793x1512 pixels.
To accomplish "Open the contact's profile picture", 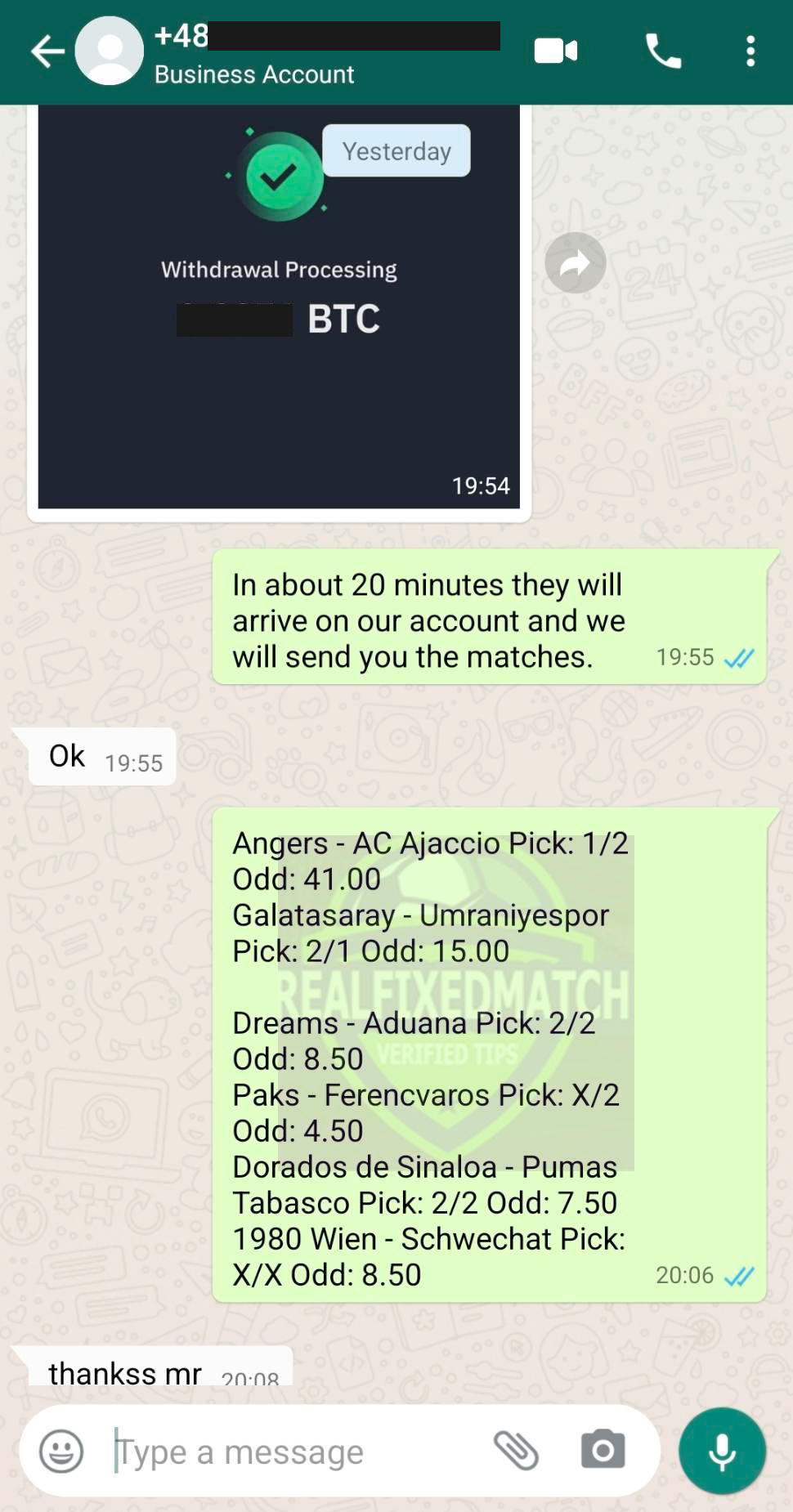I will tap(110, 51).
